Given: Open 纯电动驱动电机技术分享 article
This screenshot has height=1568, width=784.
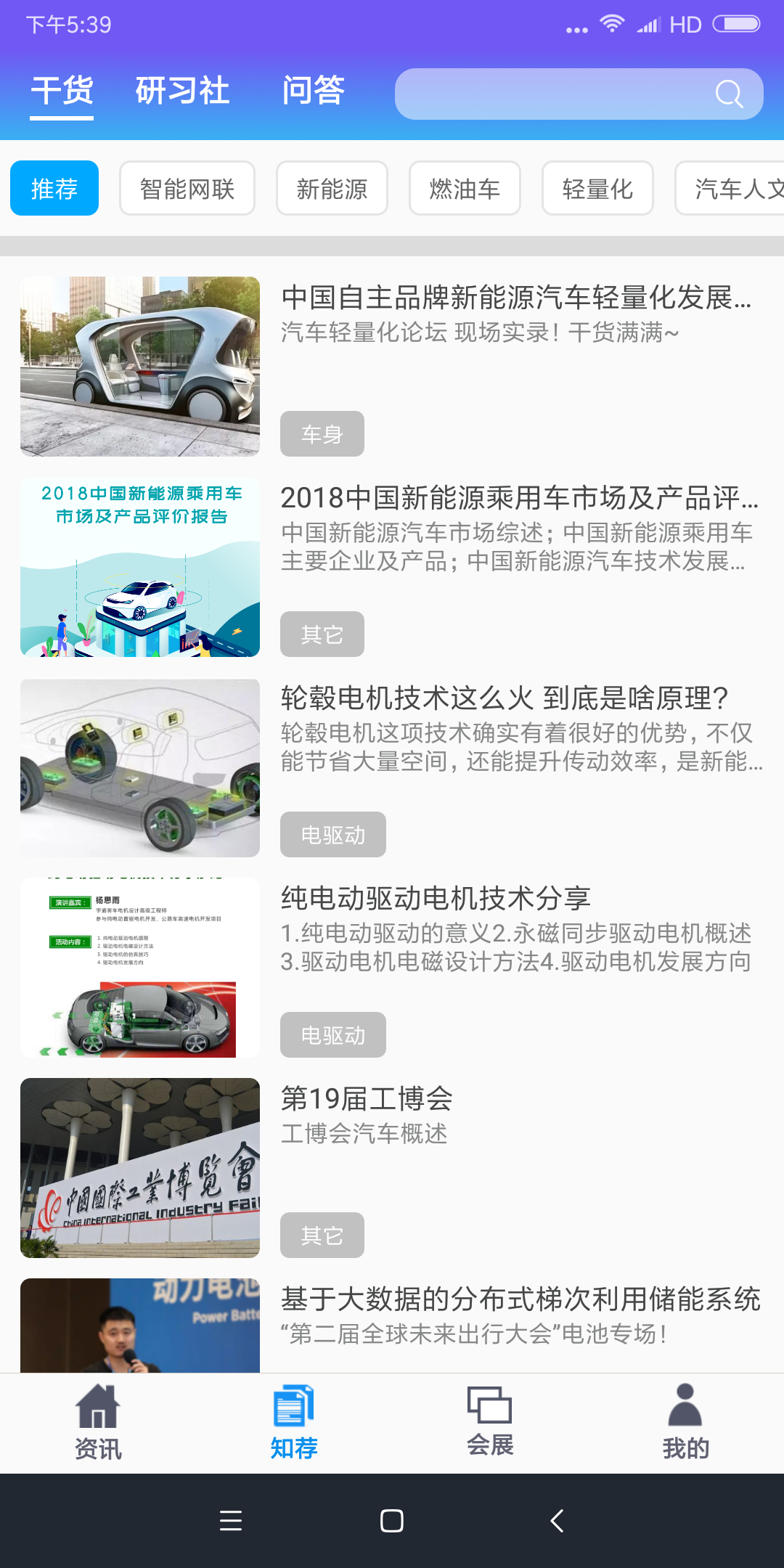Looking at the screenshot, I should [x=436, y=899].
